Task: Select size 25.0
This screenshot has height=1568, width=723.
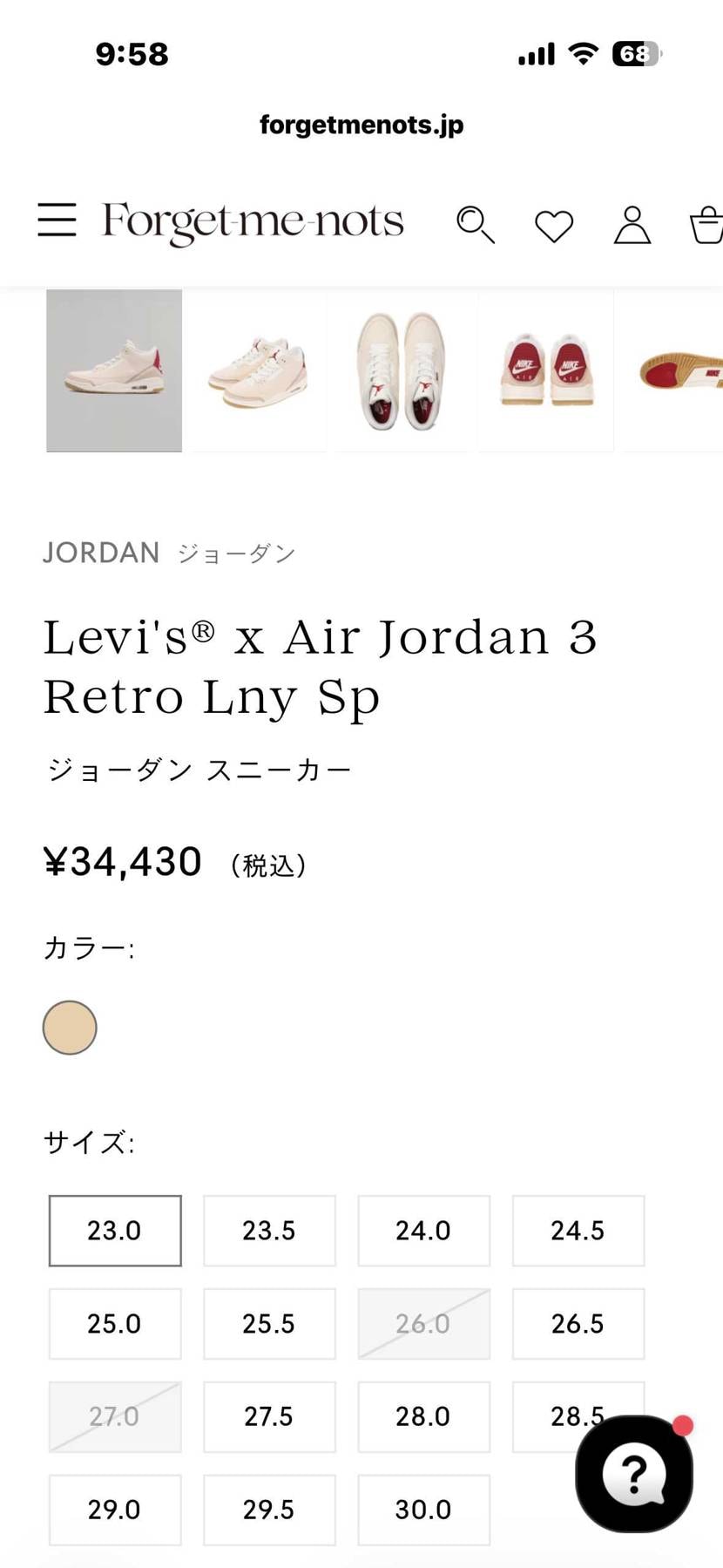Action: coord(114,1324)
